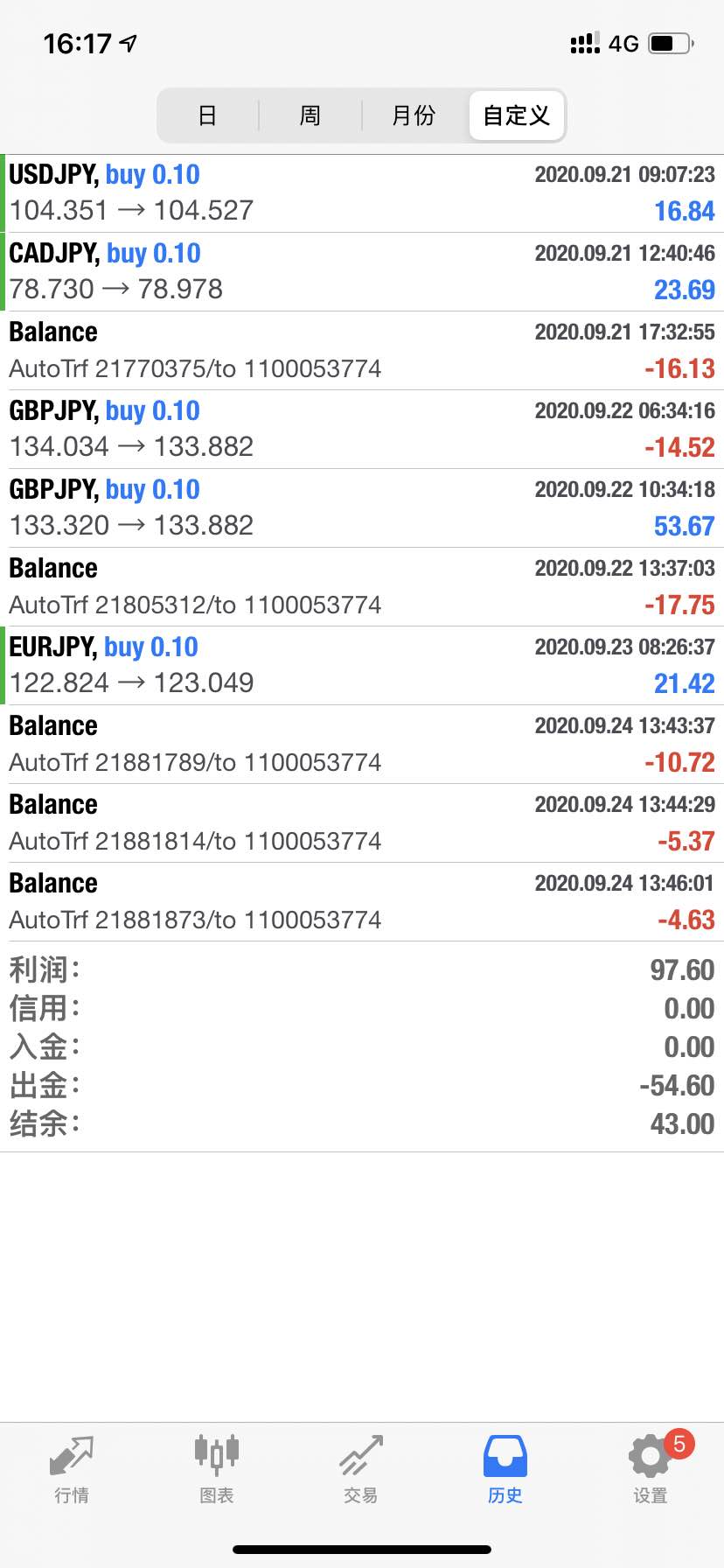The height and width of the screenshot is (1568, 724).
Task: Open the CADJPY buy 0.10 trade
Action: point(362,272)
